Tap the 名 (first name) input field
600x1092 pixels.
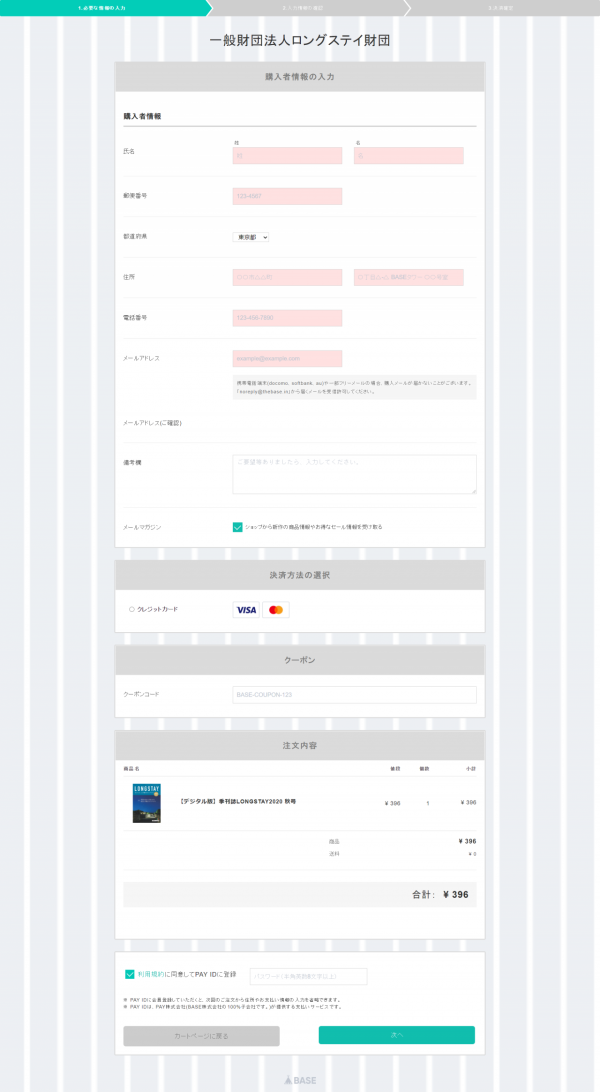pos(408,156)
